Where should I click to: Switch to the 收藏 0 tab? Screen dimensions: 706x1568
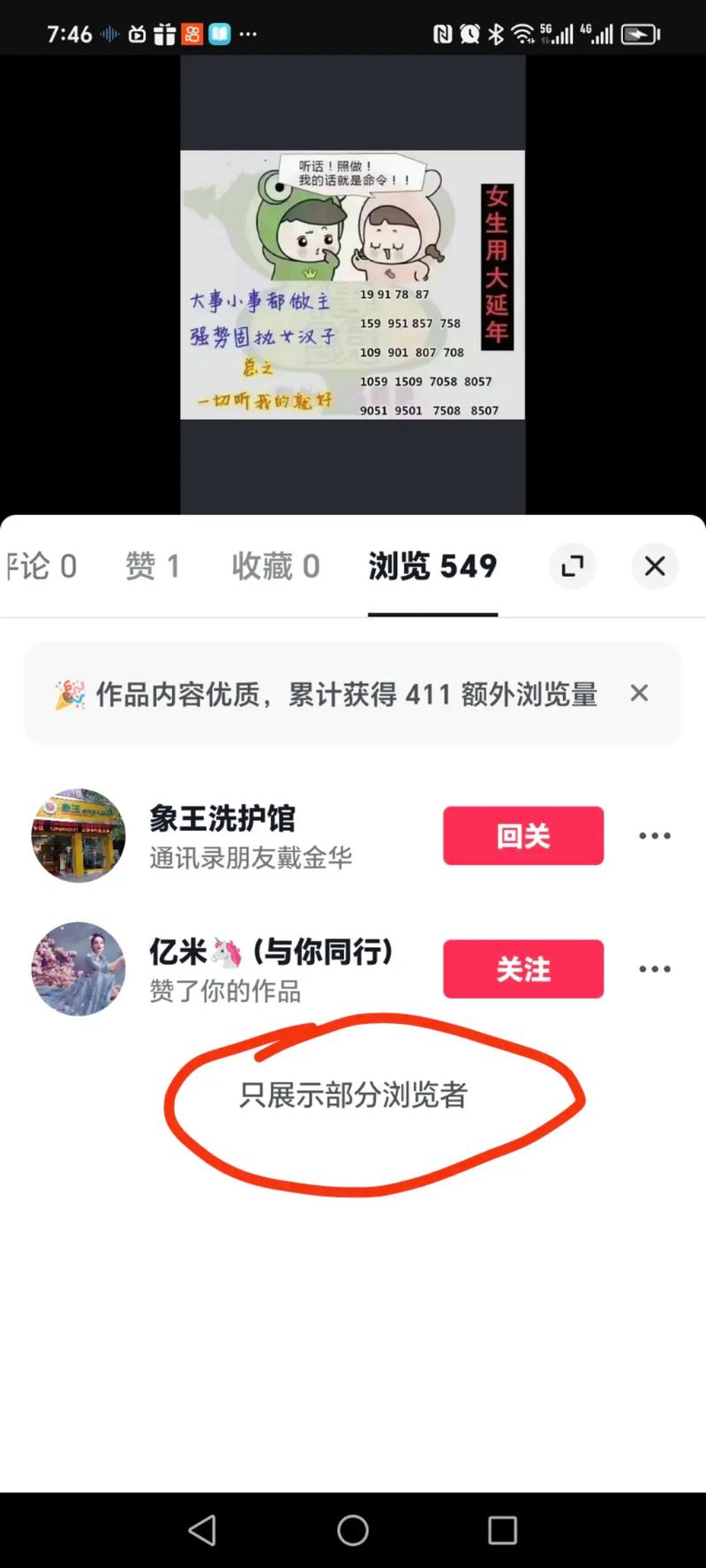(275, 566)
